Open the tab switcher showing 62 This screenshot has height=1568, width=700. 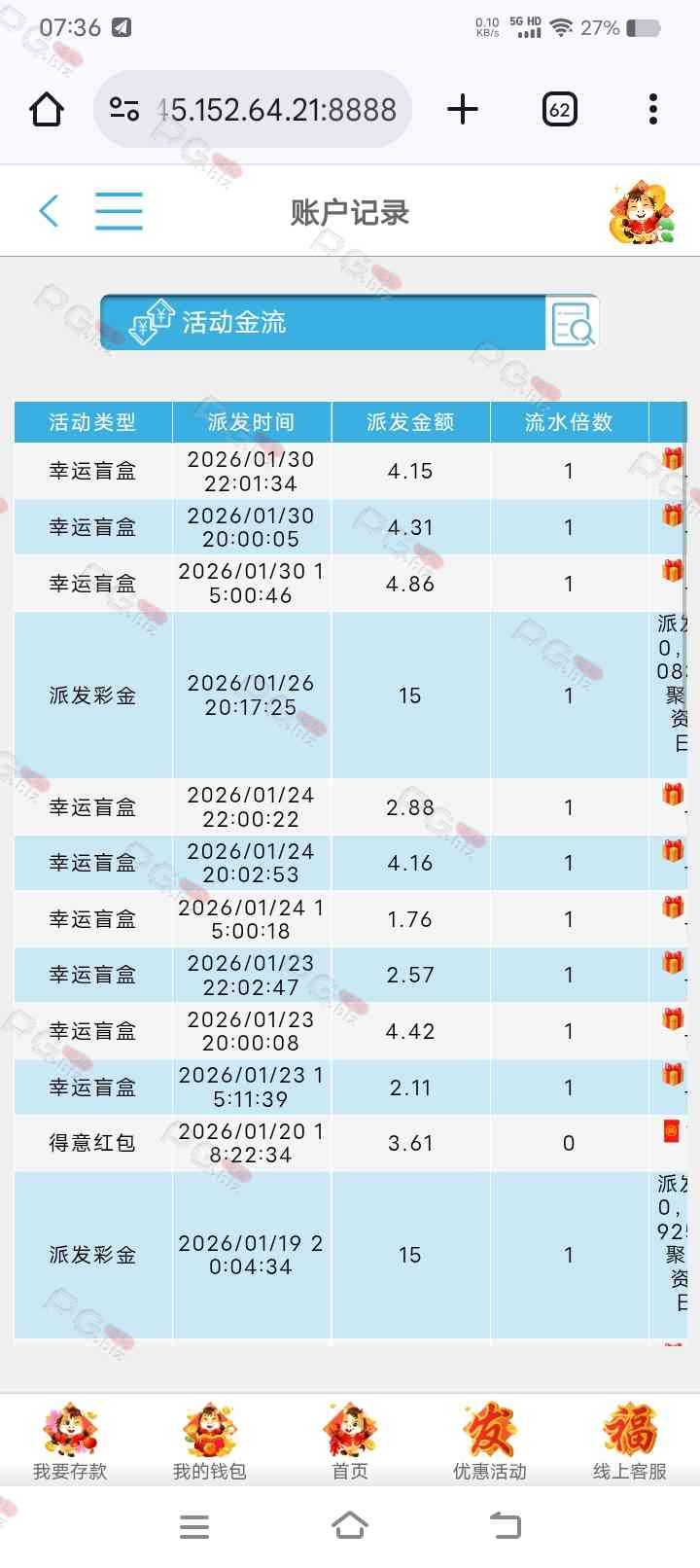click(x=559, y=109)
